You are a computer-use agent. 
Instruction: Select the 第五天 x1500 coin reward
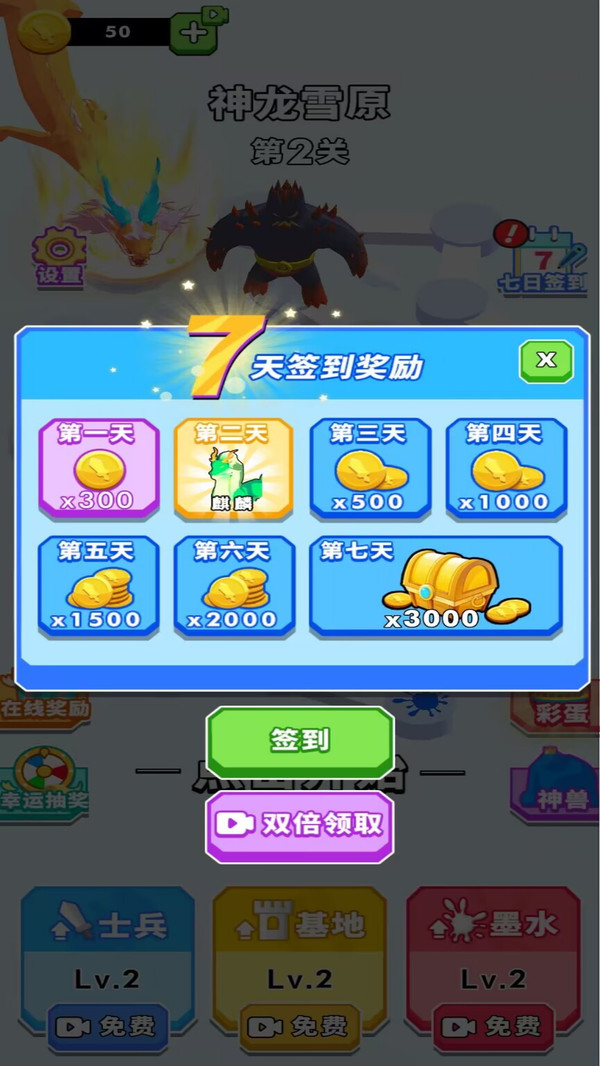click(98, 586)
